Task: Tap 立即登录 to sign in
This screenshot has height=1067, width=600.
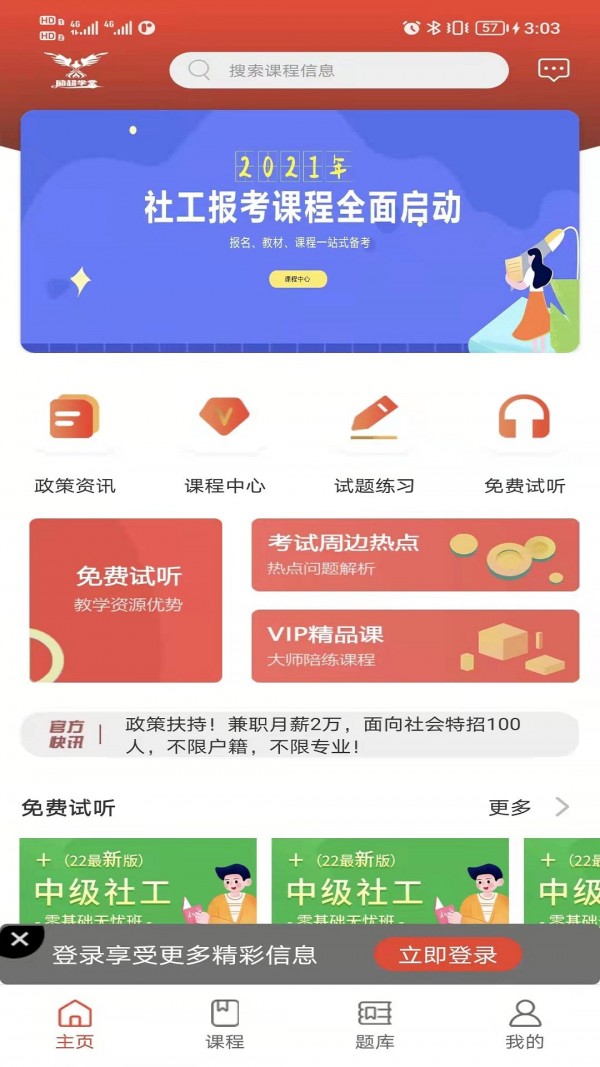Action: coord(448,955)
